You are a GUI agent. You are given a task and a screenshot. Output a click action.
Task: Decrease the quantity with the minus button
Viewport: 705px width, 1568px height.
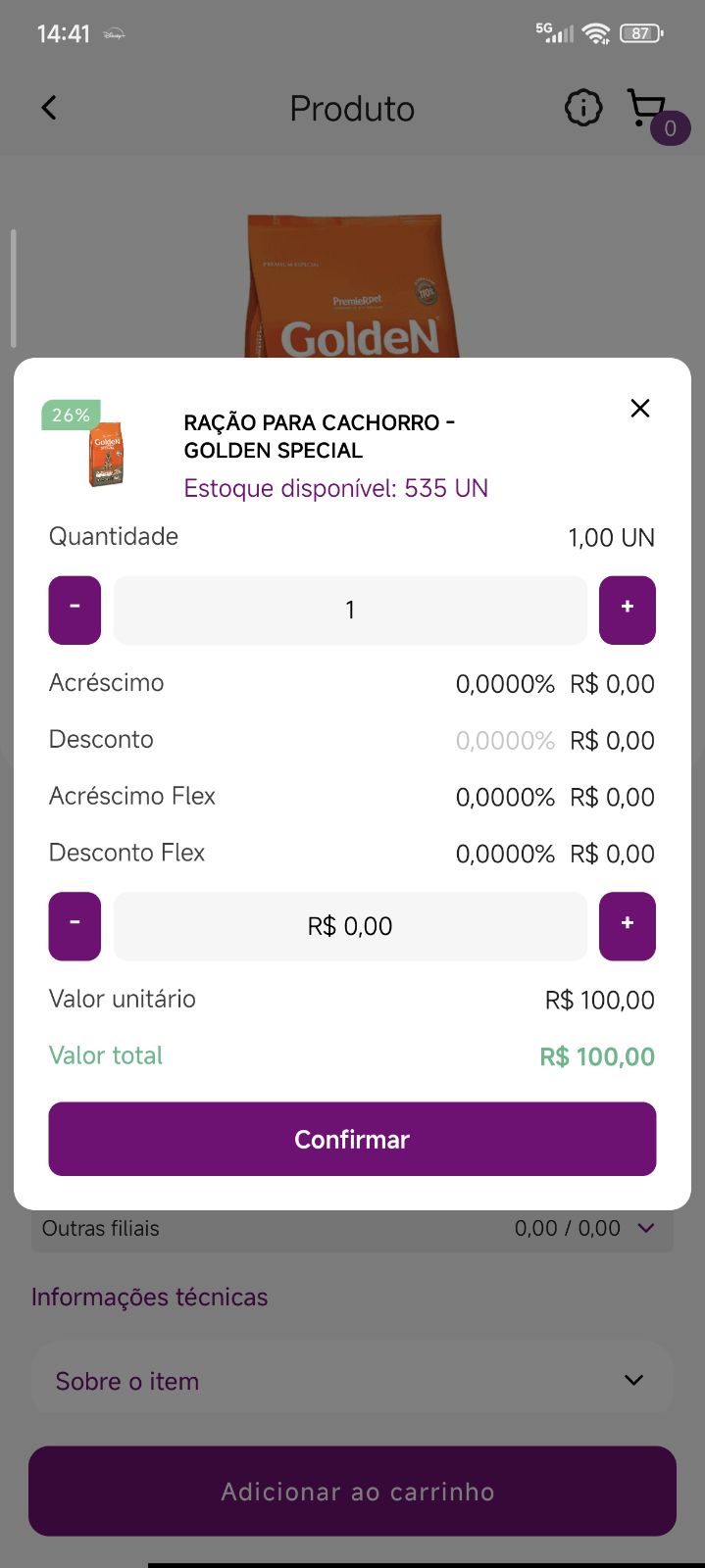coord(75,610)
